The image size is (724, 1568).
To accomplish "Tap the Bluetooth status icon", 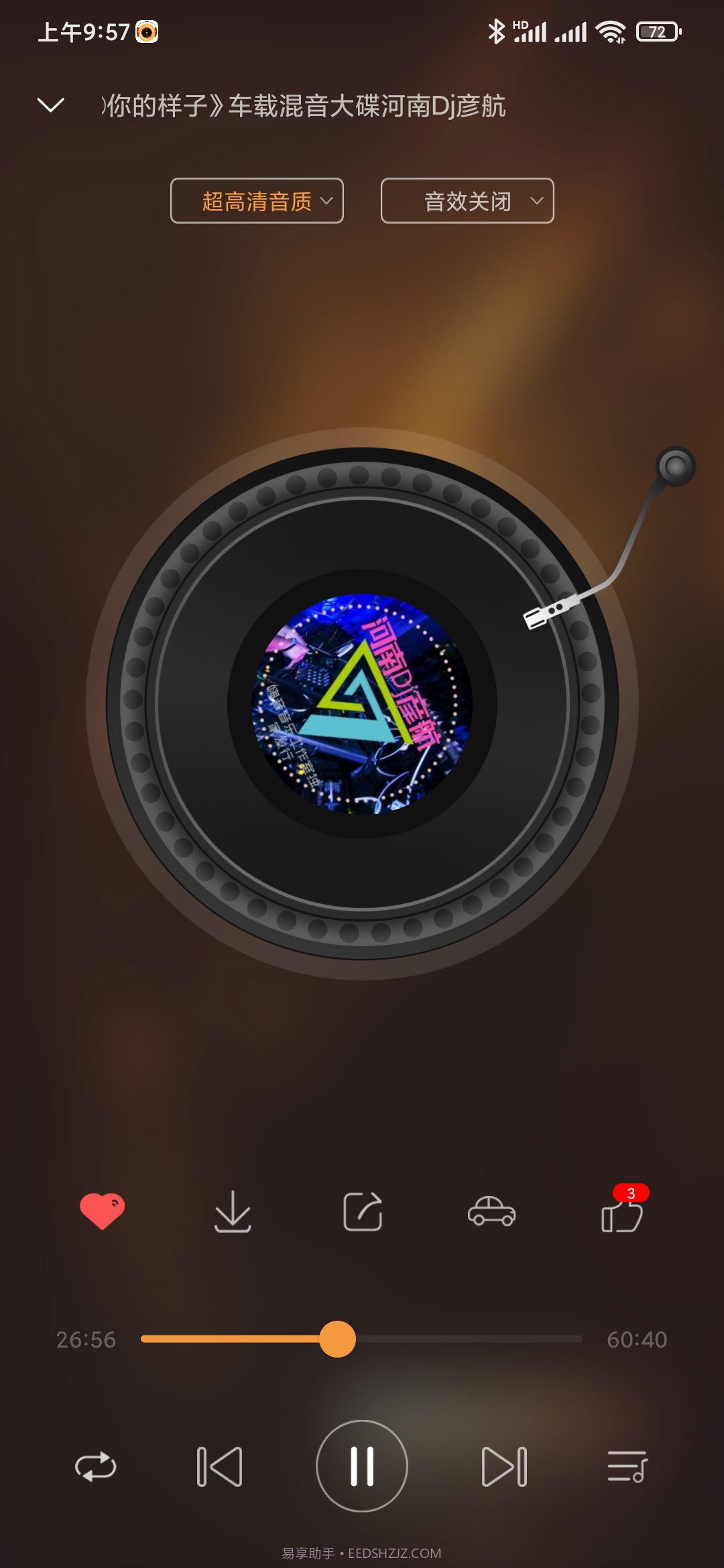I will coord(497,30).
